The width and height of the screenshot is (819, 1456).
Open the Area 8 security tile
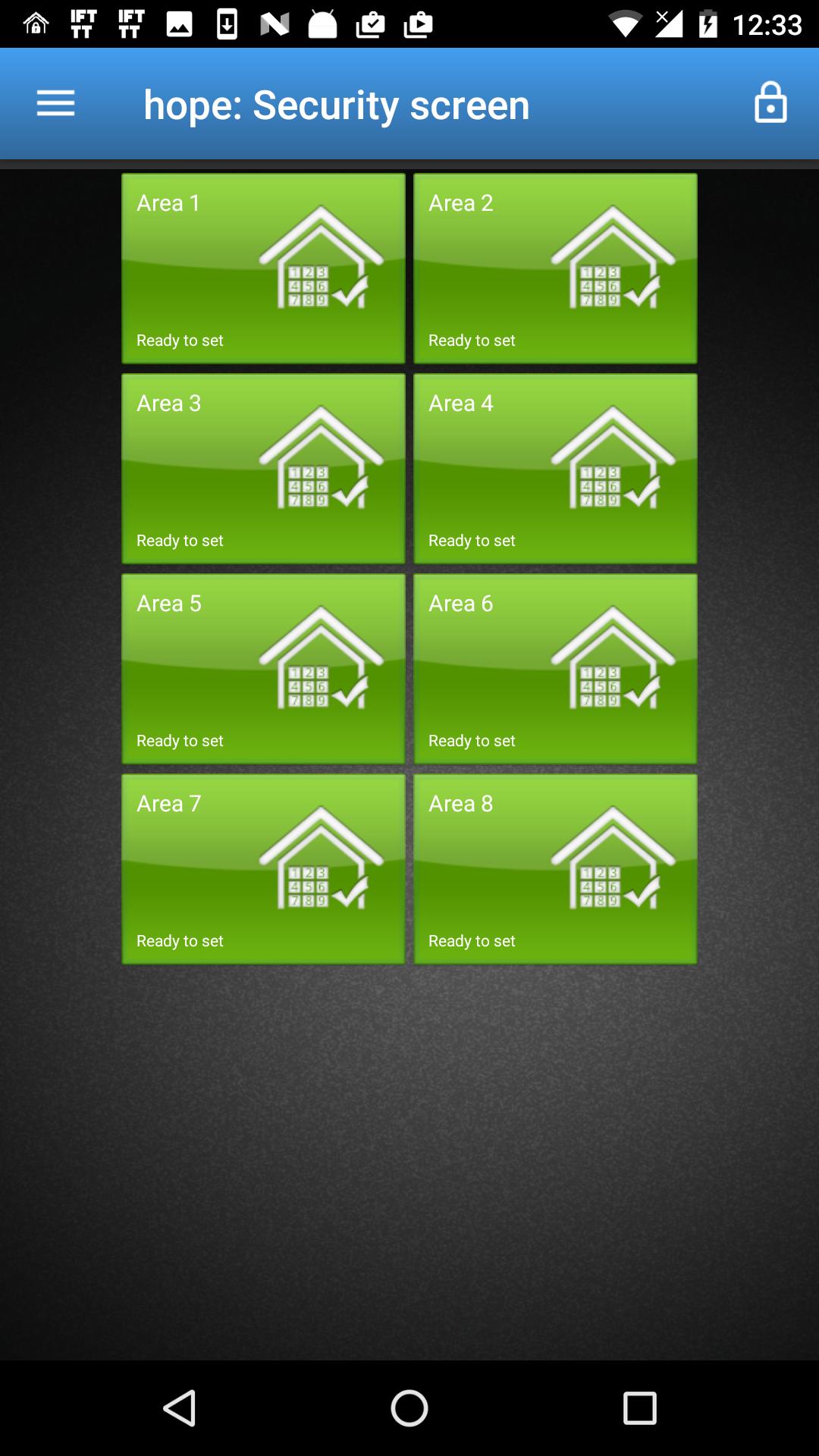point(555,869)
